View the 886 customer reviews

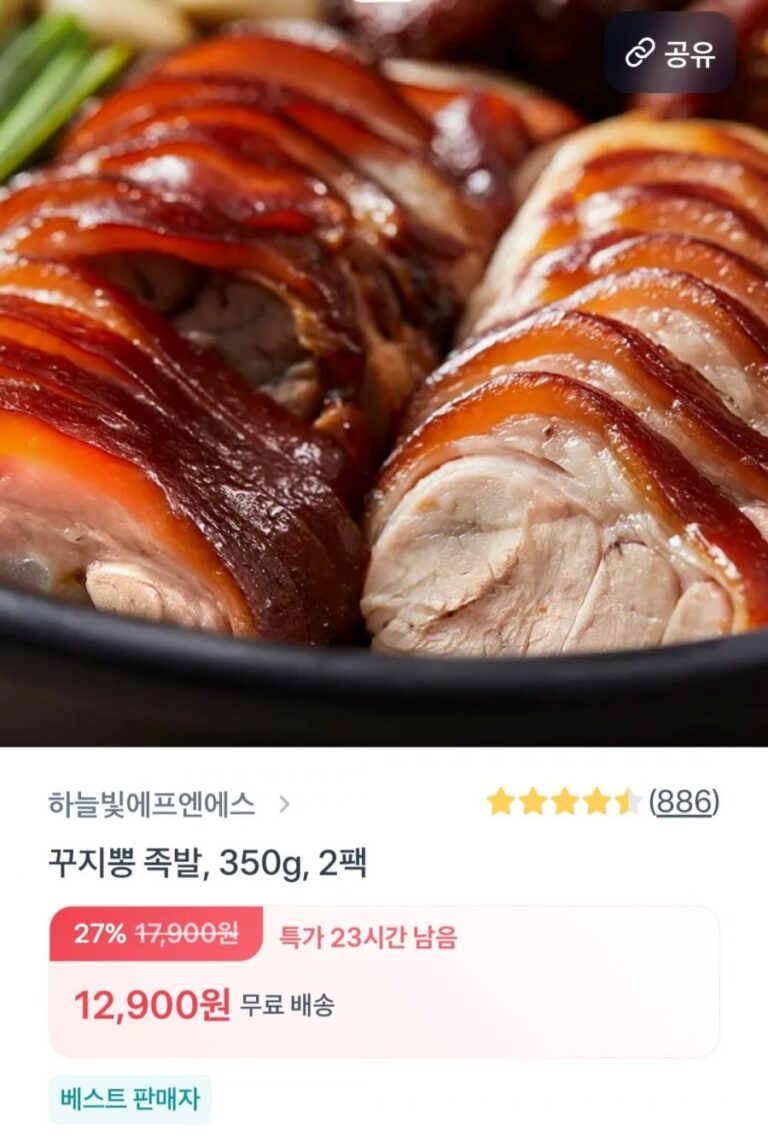[684, 801]
